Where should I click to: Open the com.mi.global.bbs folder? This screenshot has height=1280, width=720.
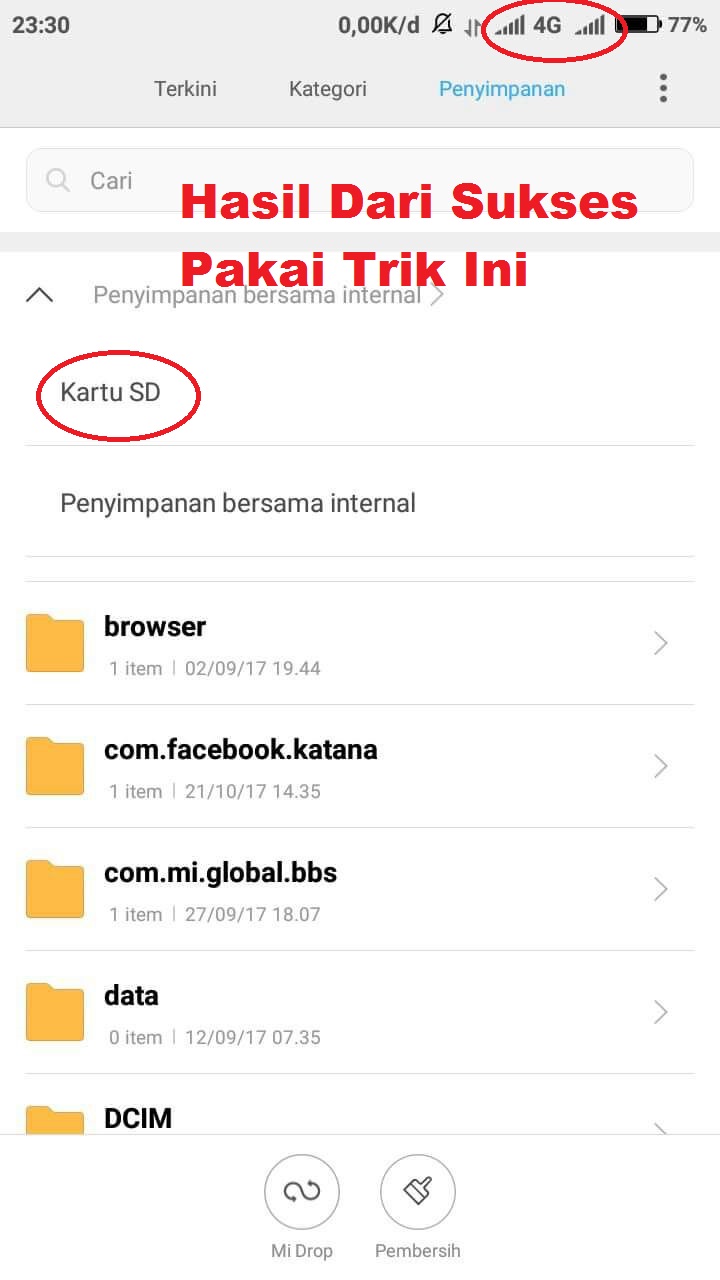360,889
